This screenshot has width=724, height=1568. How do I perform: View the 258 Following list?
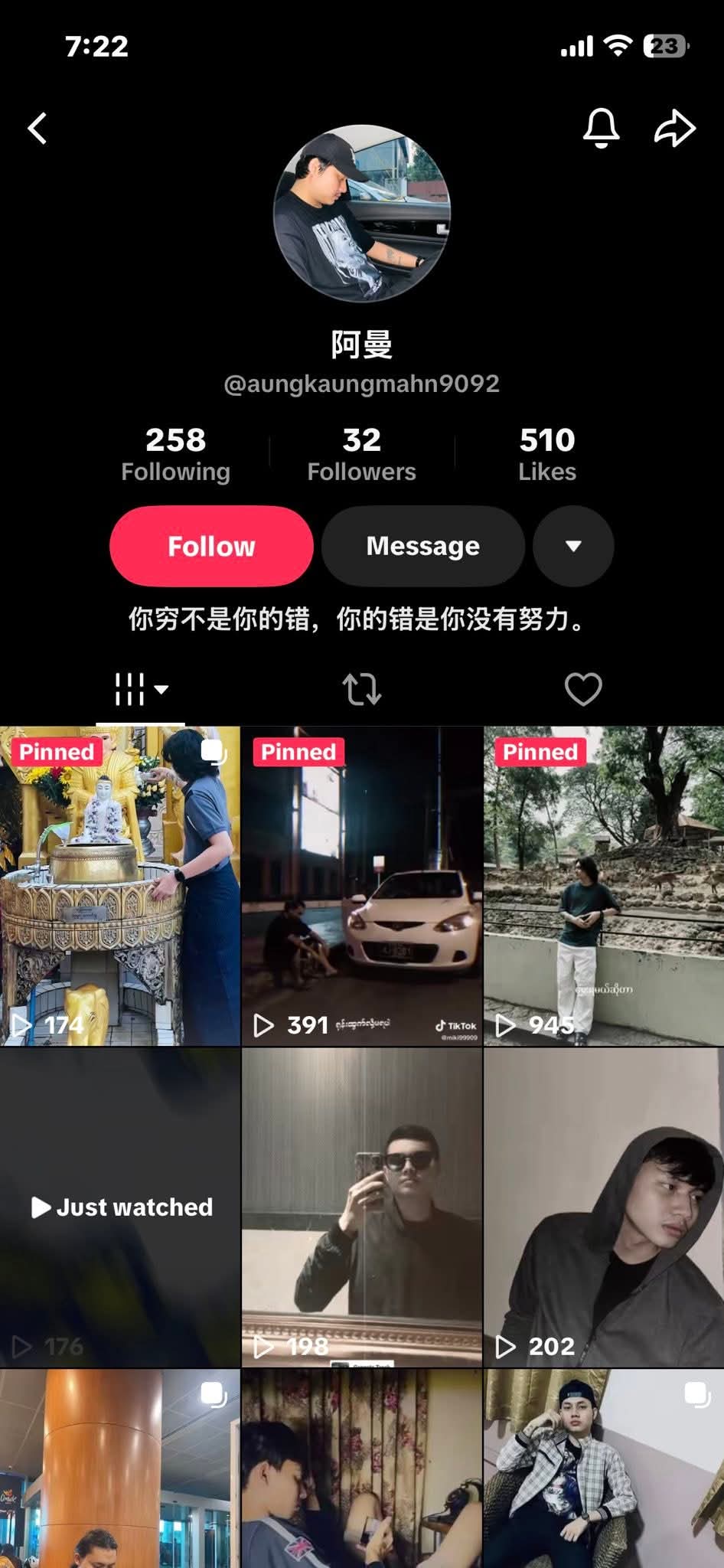tap(175, 454)
